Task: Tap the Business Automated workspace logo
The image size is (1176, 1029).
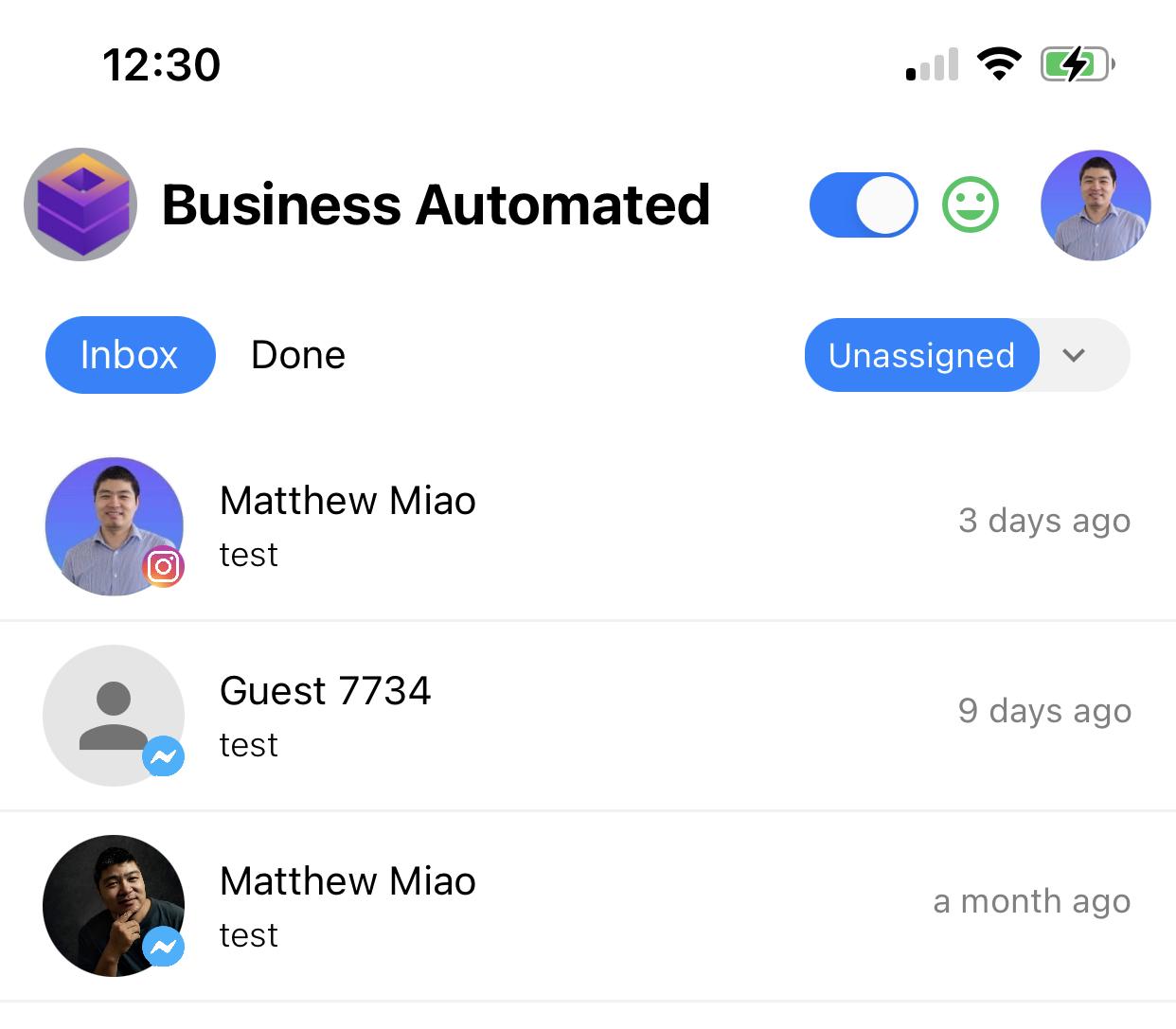Action: coord(80,204)
